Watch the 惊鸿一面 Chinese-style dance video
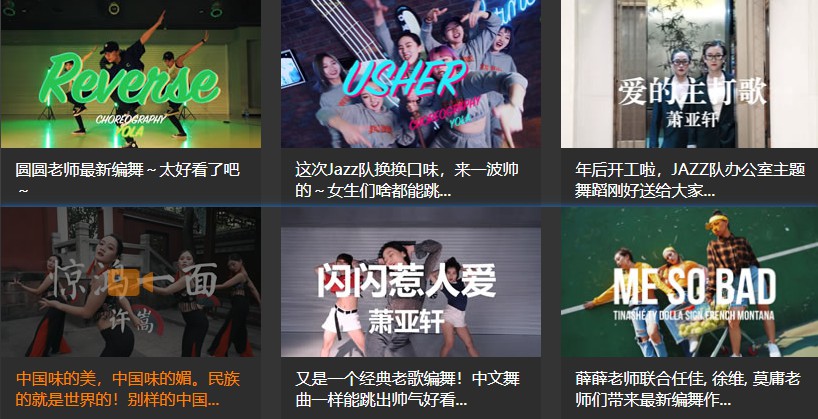Image resolution: width=818 pixels, height=419 pixels. [x=130, y=282]
